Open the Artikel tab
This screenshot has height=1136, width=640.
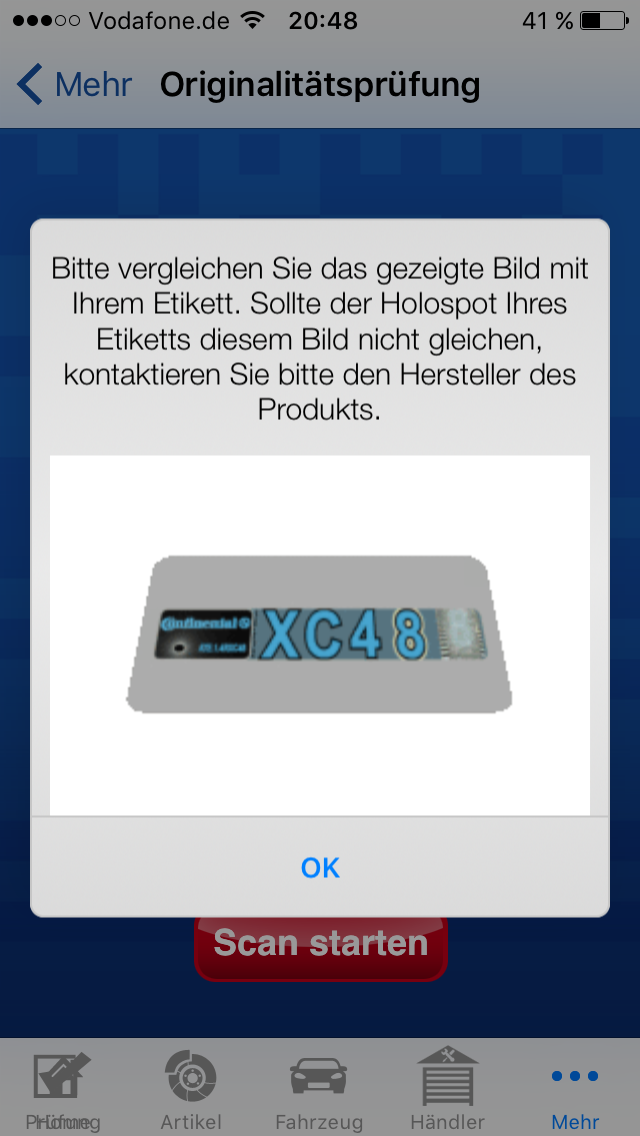tap(191, 1090)
